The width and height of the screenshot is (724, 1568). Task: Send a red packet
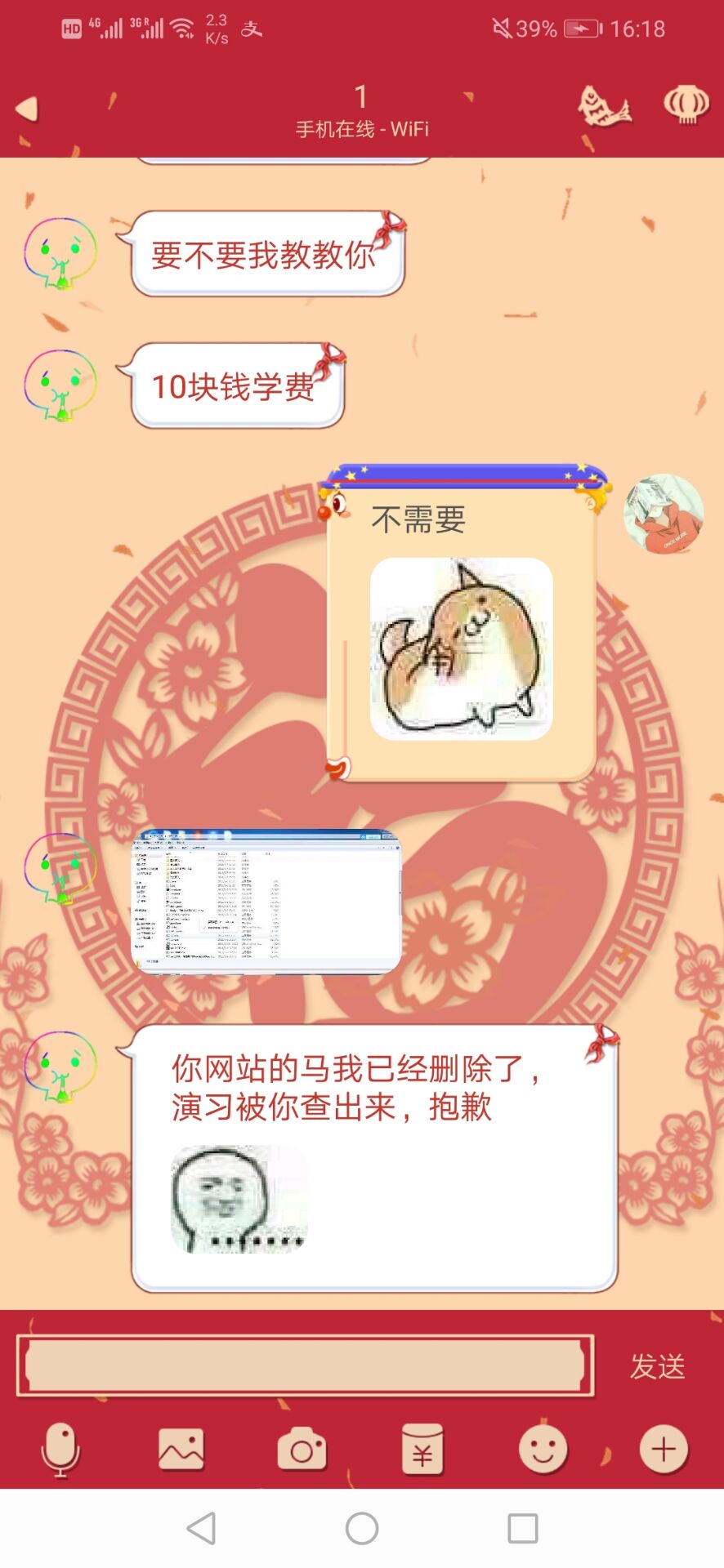[422, 1450]
